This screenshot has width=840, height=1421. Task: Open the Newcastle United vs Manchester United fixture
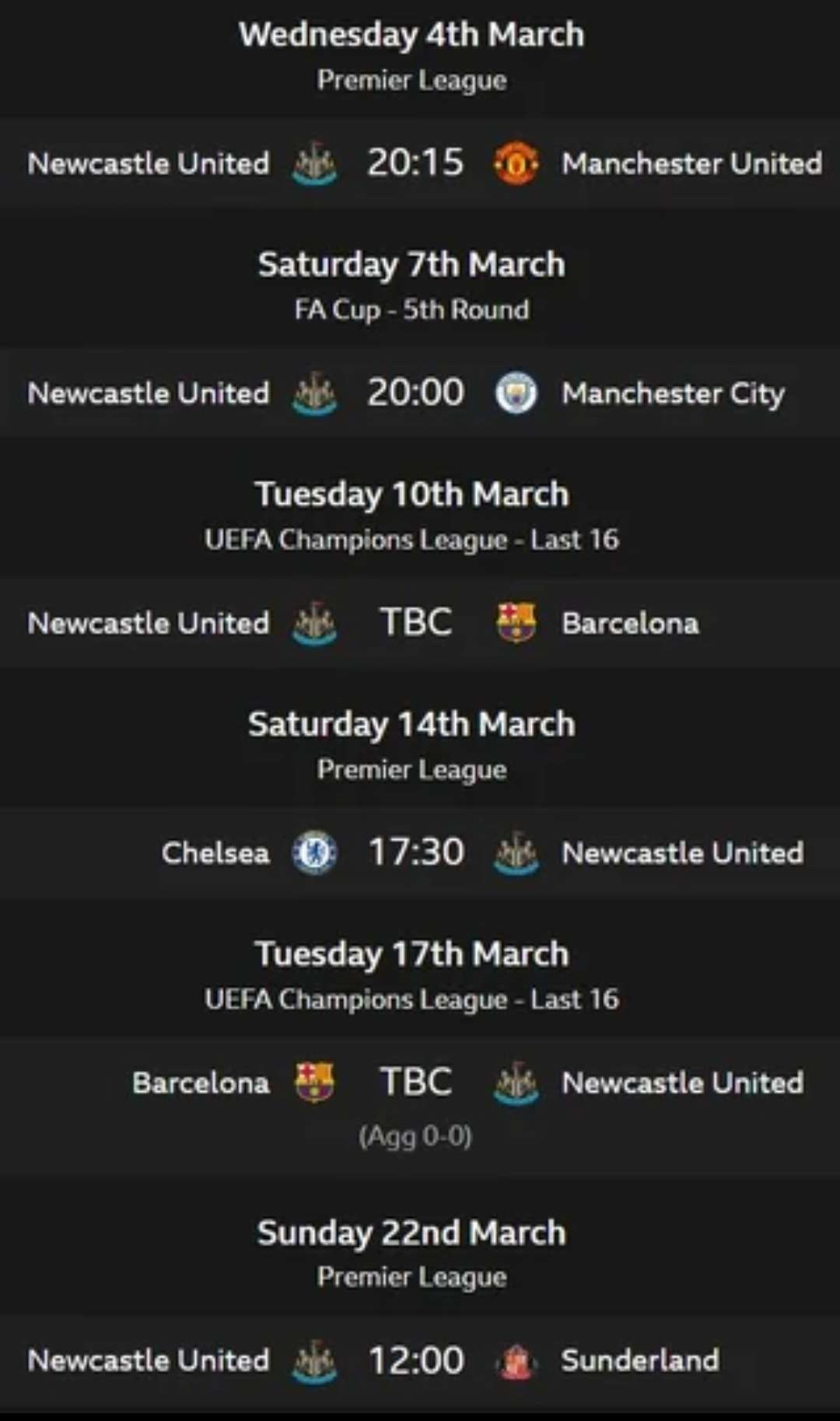[x=415, y=163]
